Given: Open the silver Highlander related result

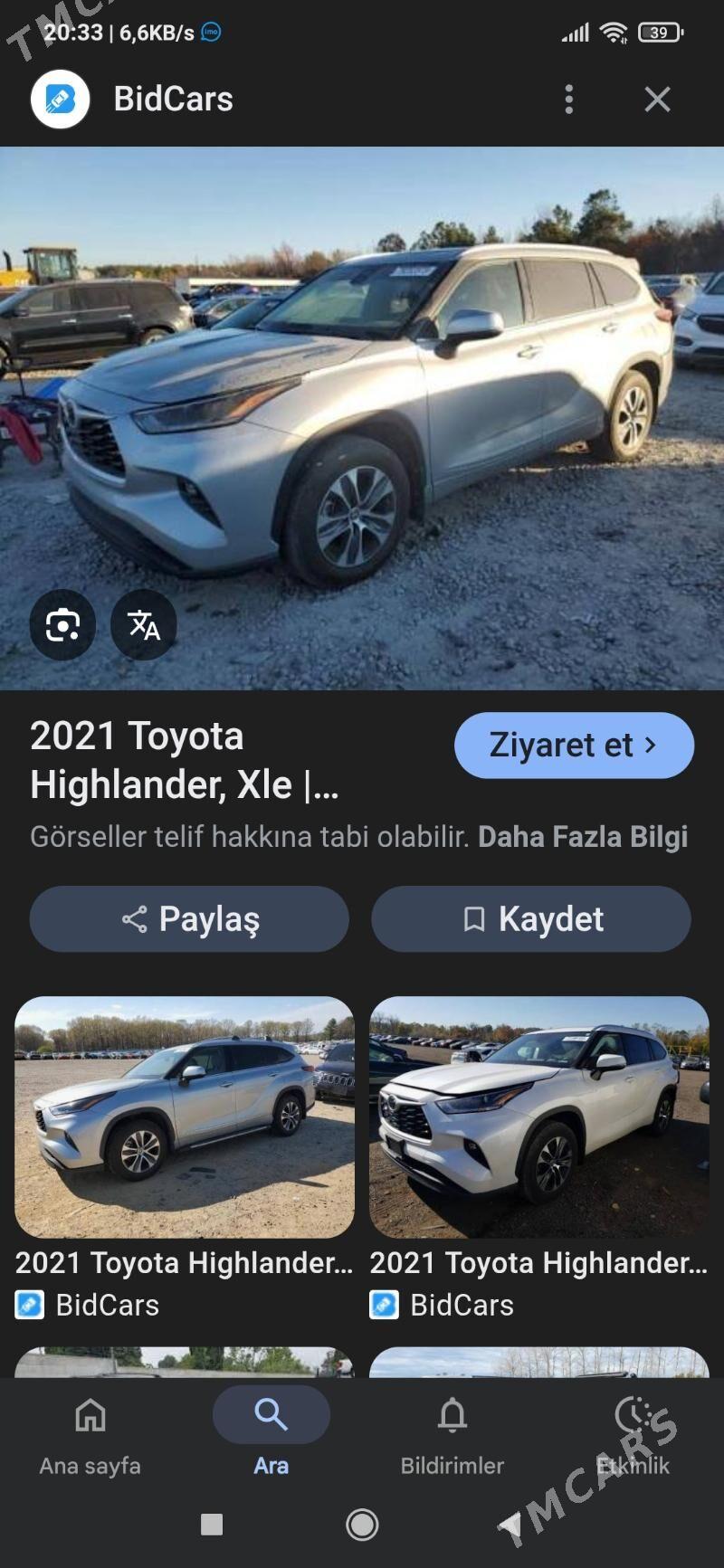Looking at the screenshot, I should pos(185,1117).
